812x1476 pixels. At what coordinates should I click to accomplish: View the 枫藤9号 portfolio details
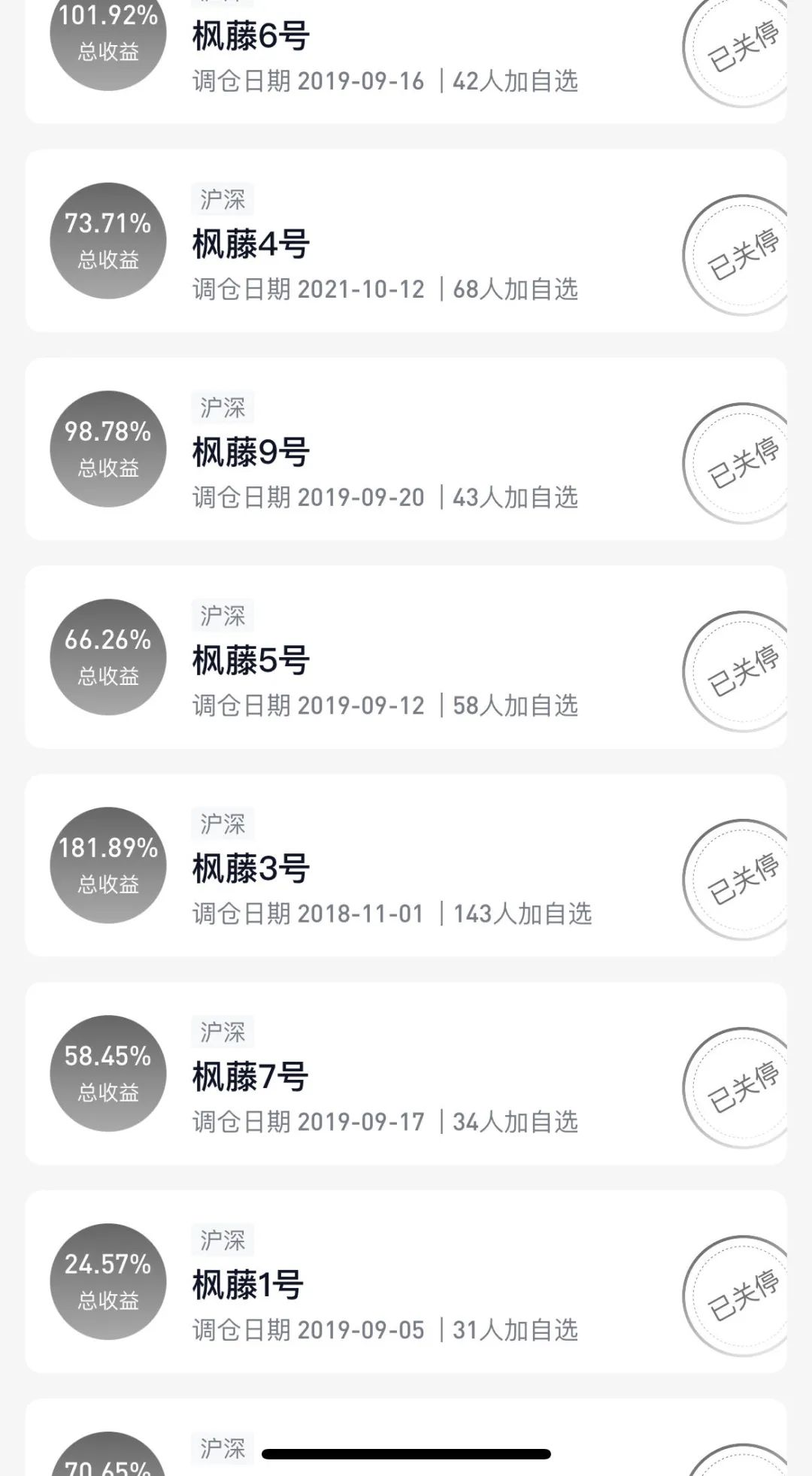406,450
